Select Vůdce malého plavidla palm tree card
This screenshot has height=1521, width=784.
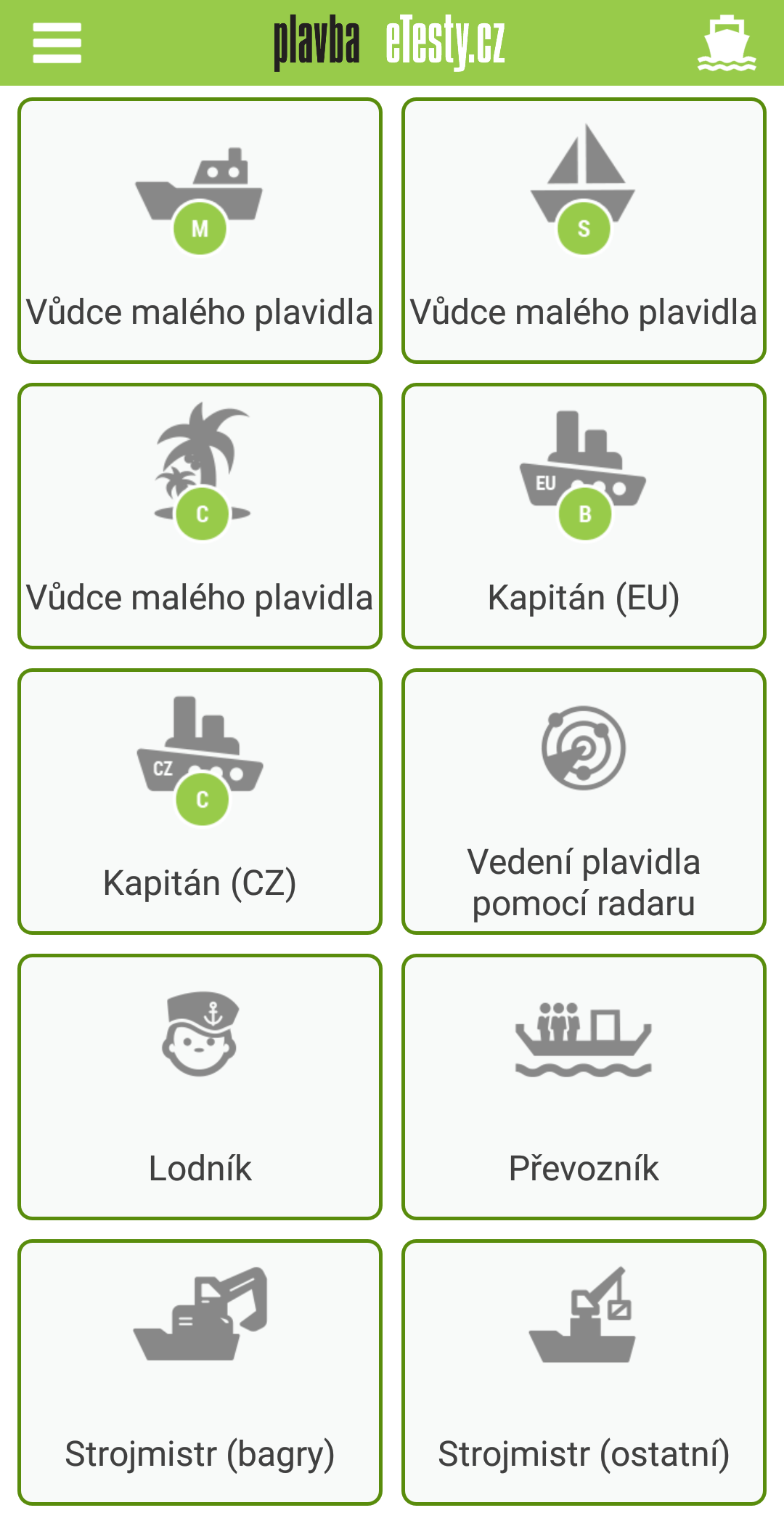pyautogui.click(x=200, y=516)
